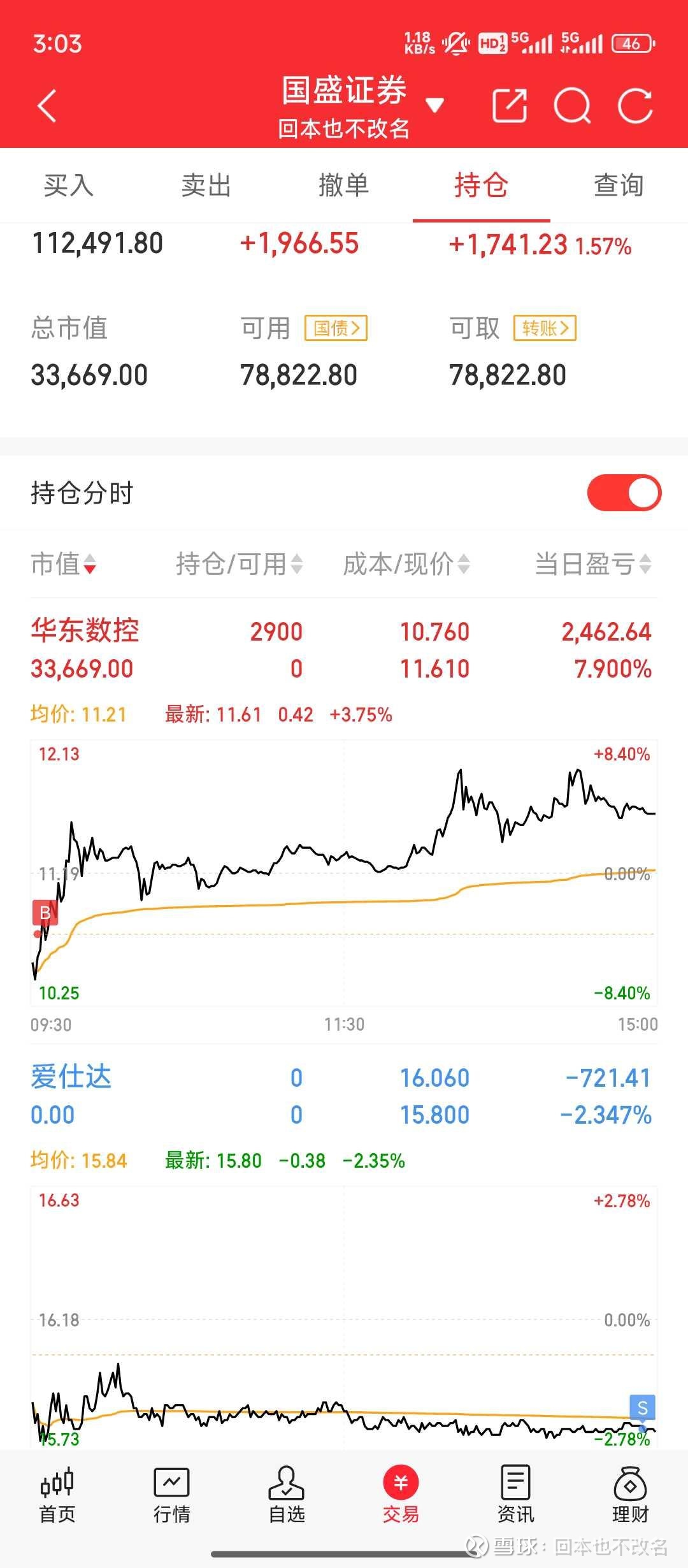688x1568 pixels.
Task: Open the search icon
Action: (572, 105)
